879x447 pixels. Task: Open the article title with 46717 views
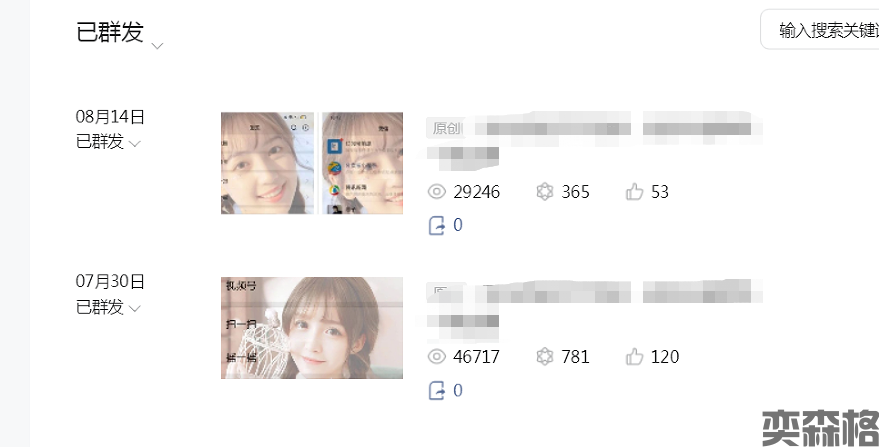click(595, 294)
